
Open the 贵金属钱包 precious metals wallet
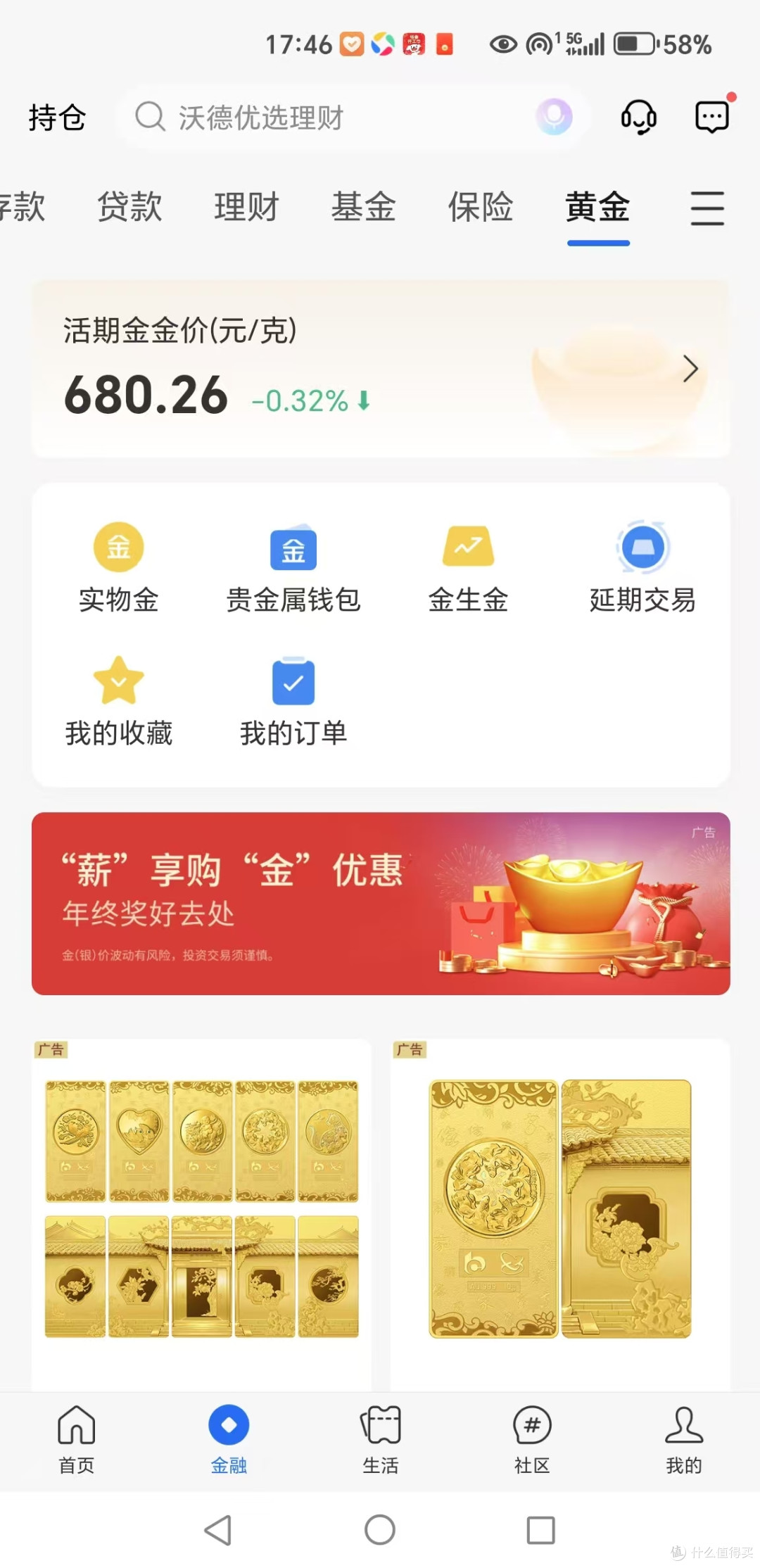[x=293, y=569]
